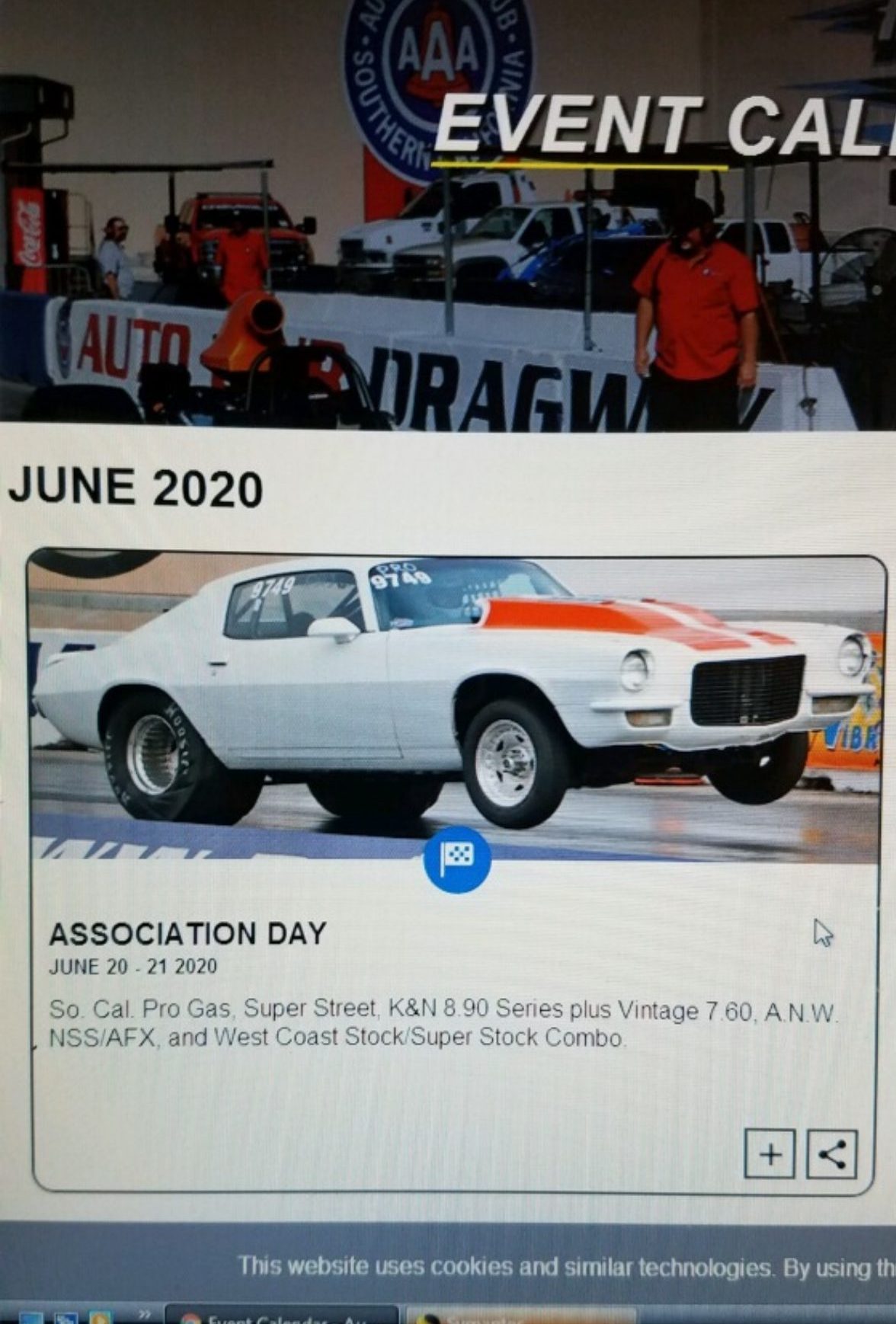
Task: Share the Association Day event
Action: click(831, 1154)
